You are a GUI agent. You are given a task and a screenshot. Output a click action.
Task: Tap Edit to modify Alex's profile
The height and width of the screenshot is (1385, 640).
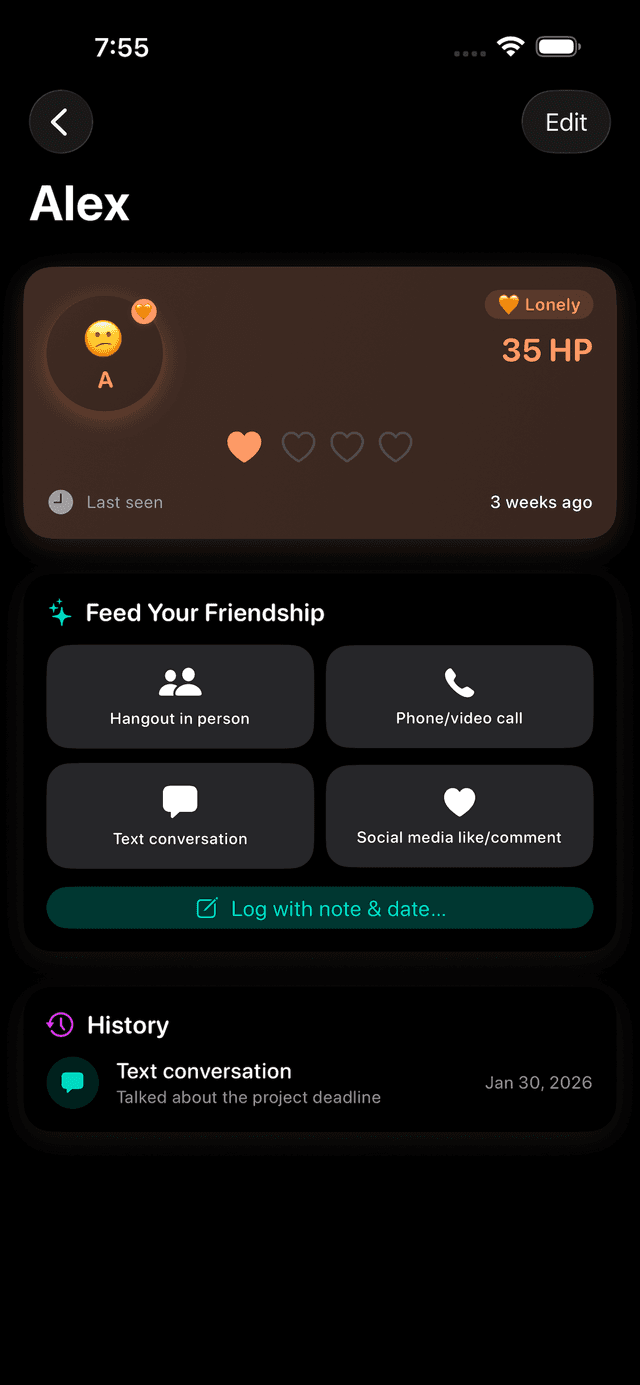566,122
